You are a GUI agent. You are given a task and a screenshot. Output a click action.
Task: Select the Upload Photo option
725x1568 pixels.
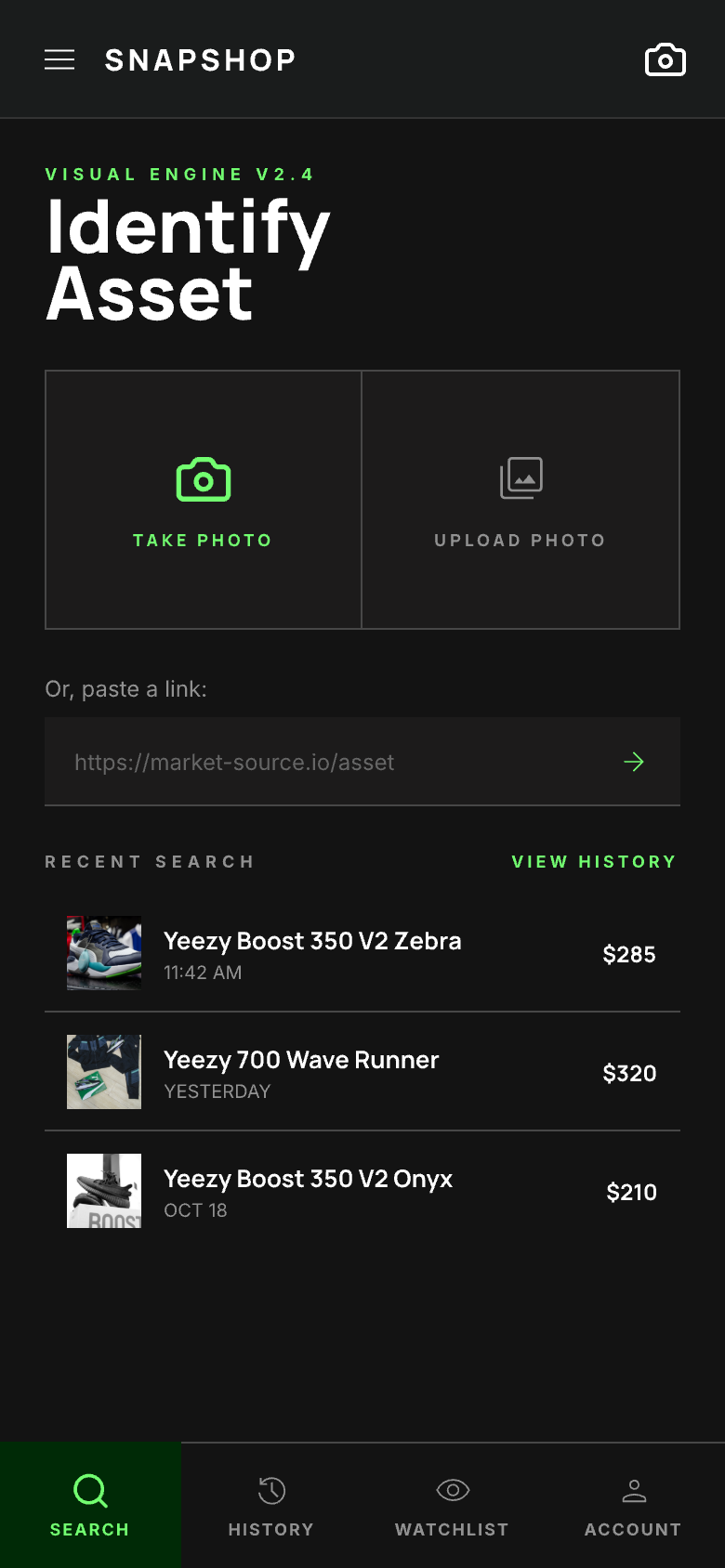[520, 500]
